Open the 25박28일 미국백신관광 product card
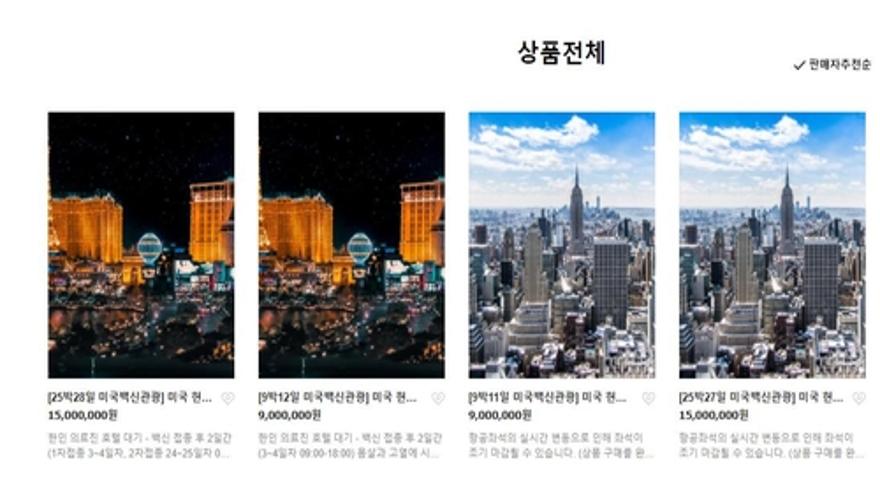The height and width of the screenshot is (495, 880). (141, 244)
